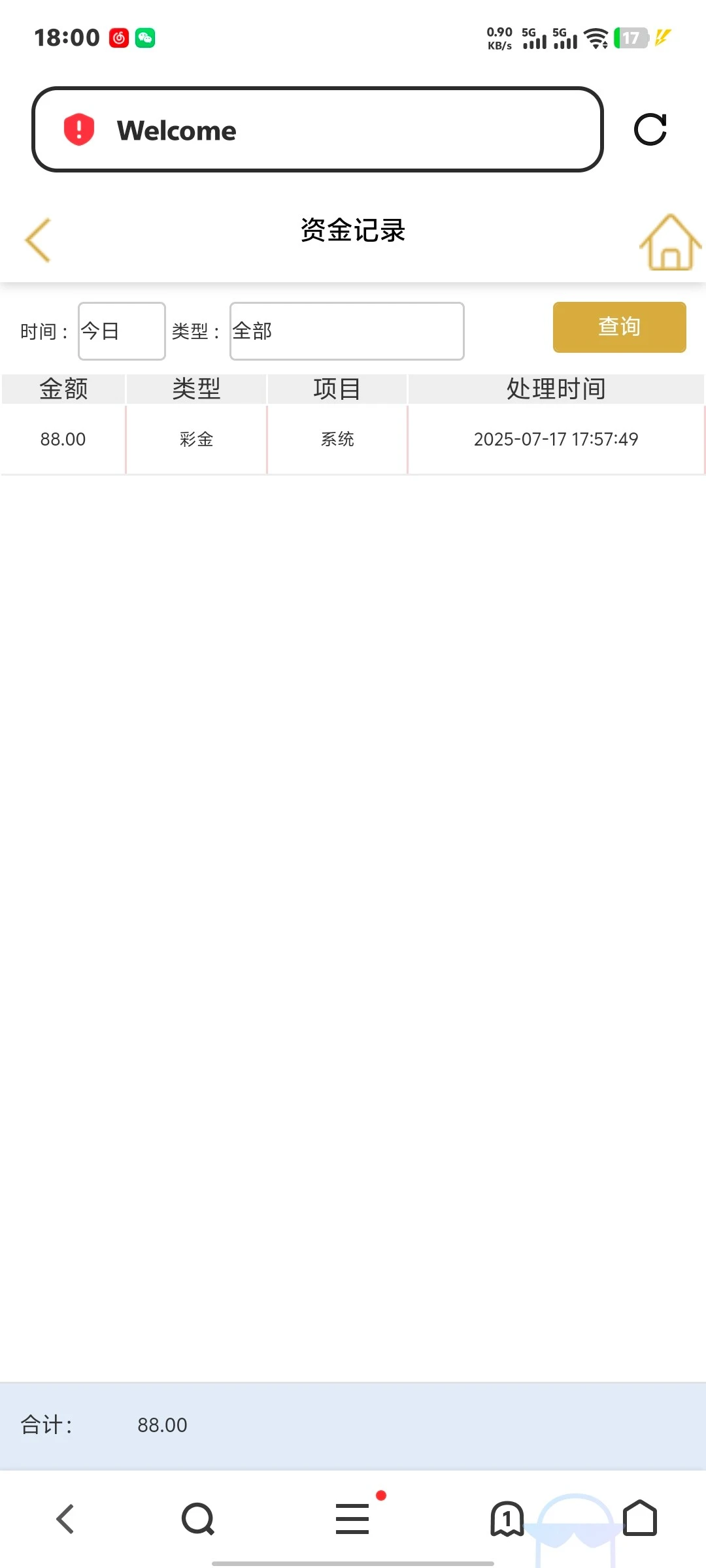The width and height of the screenshot is (706, 1568).
Task: Tap the gold back arrow to return
Action: coord(37,239)
